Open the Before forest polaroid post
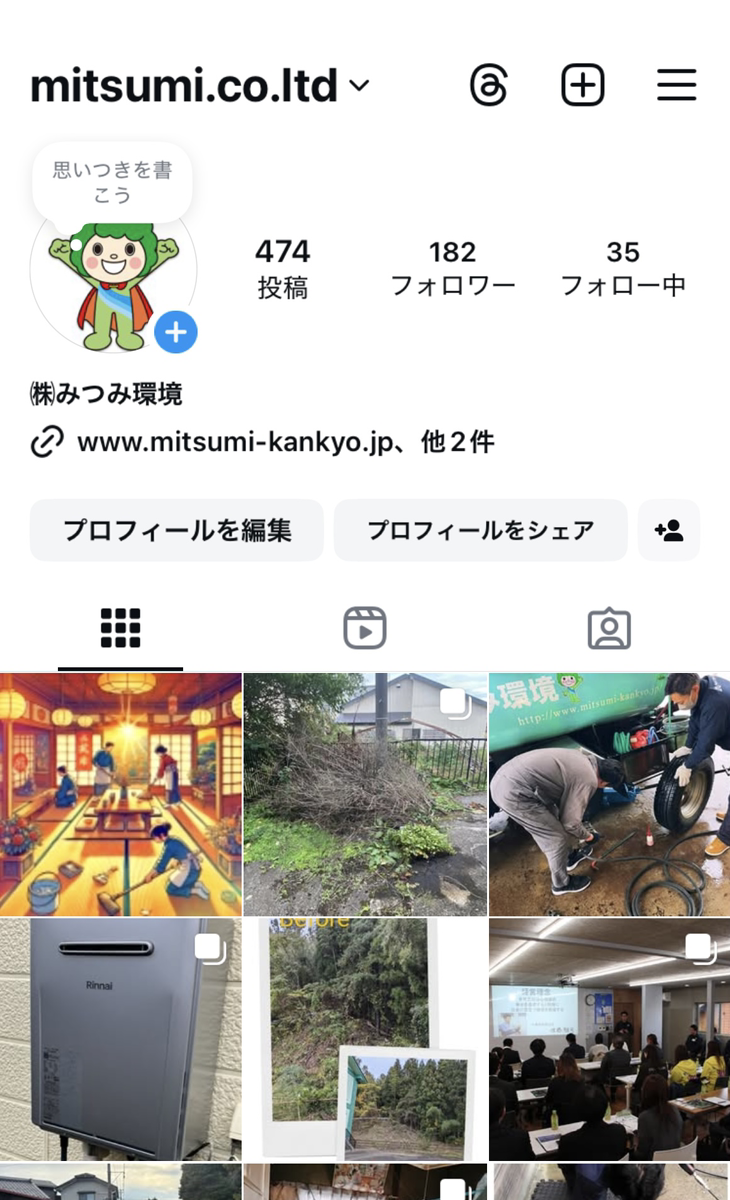 (365, 1039)
